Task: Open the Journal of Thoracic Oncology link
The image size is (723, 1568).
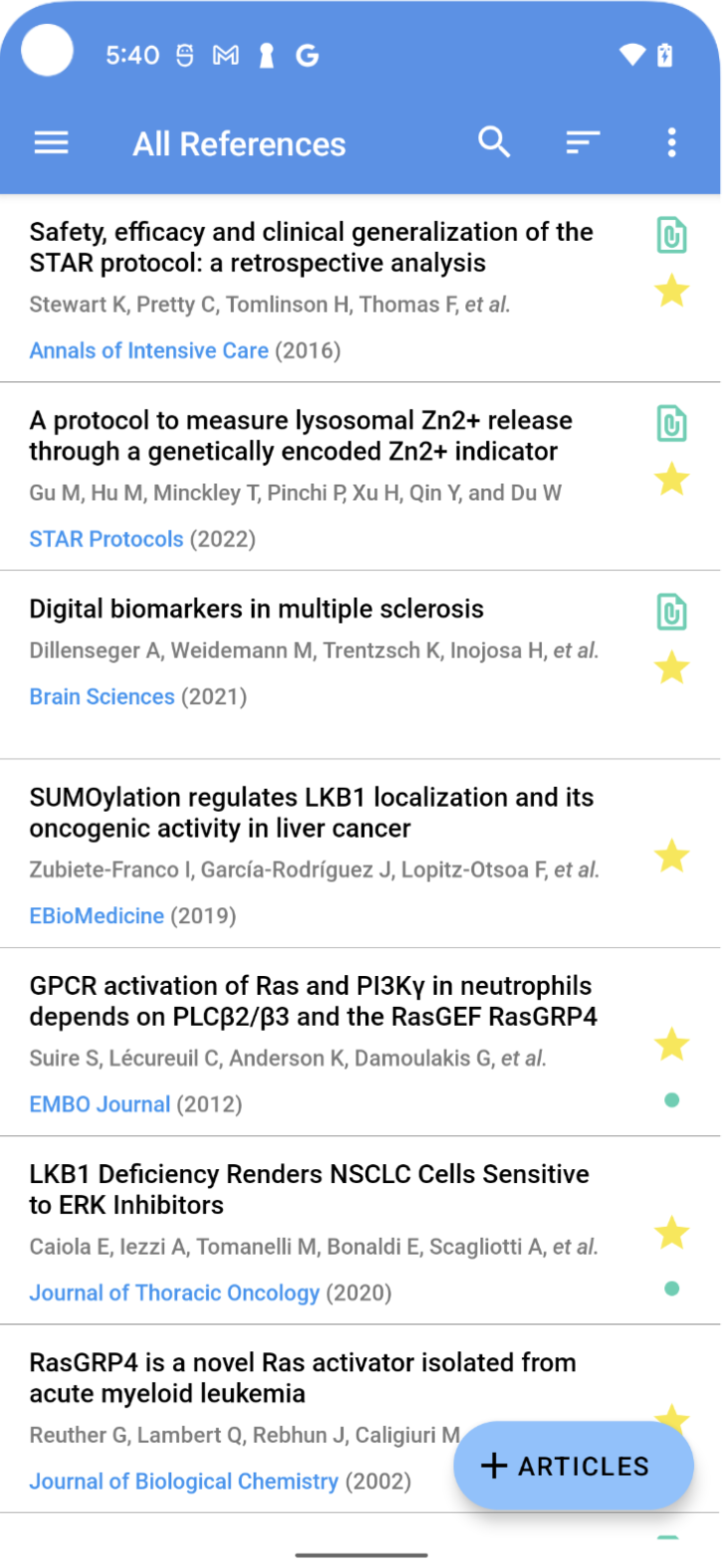Action: 175,1292
